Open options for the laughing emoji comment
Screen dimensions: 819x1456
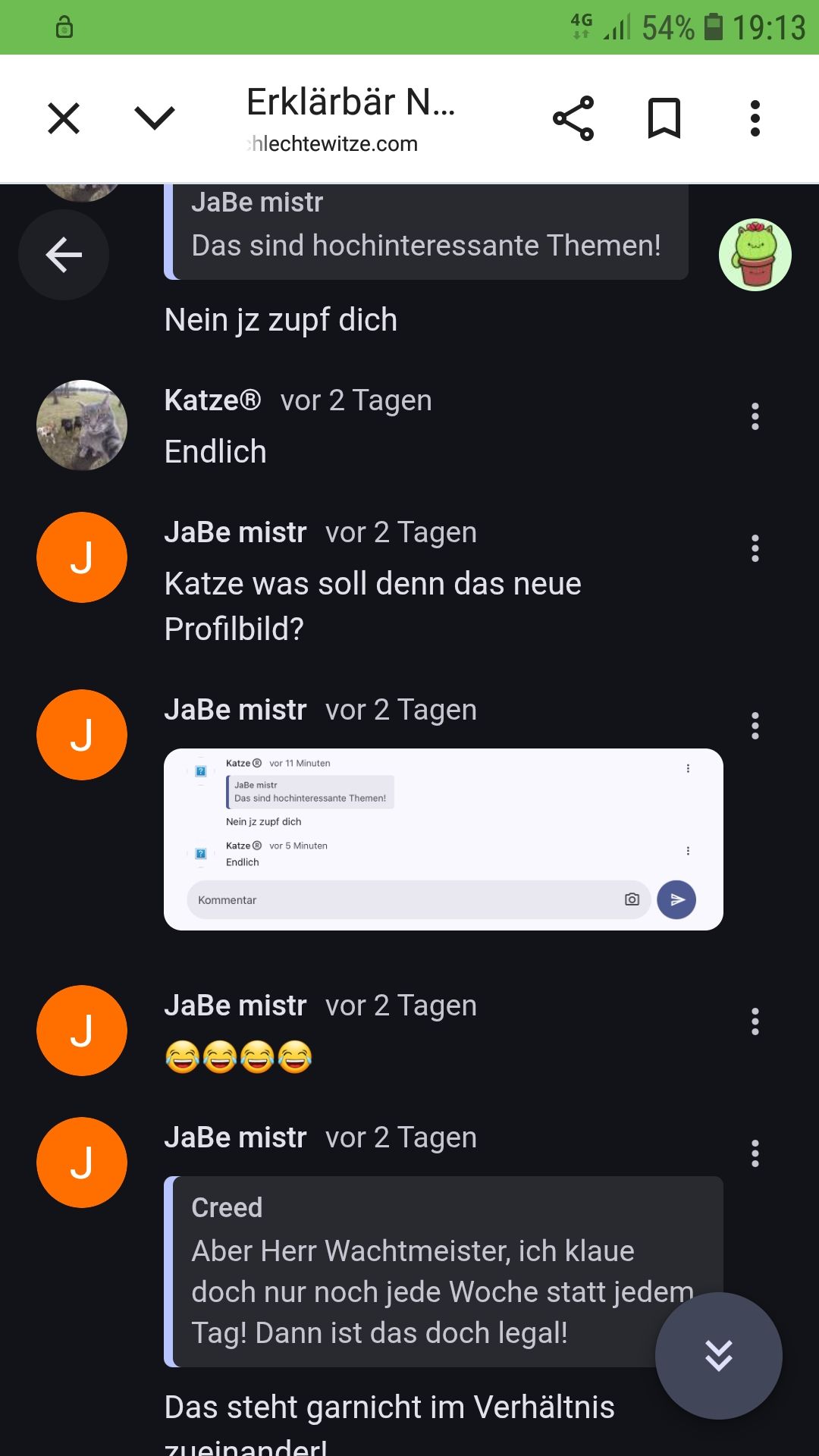(755, 1021)
